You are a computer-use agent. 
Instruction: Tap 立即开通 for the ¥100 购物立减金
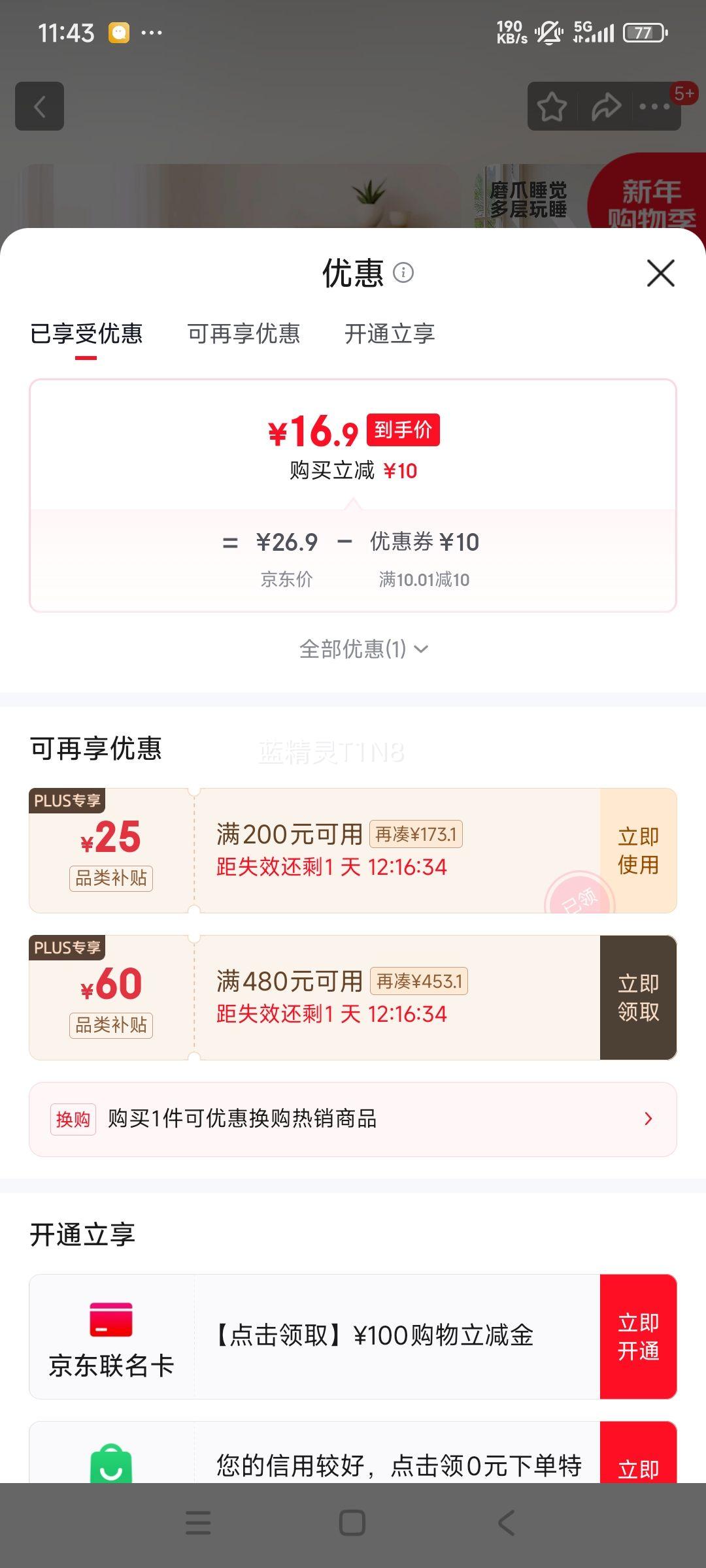(x=639, y=1339)
